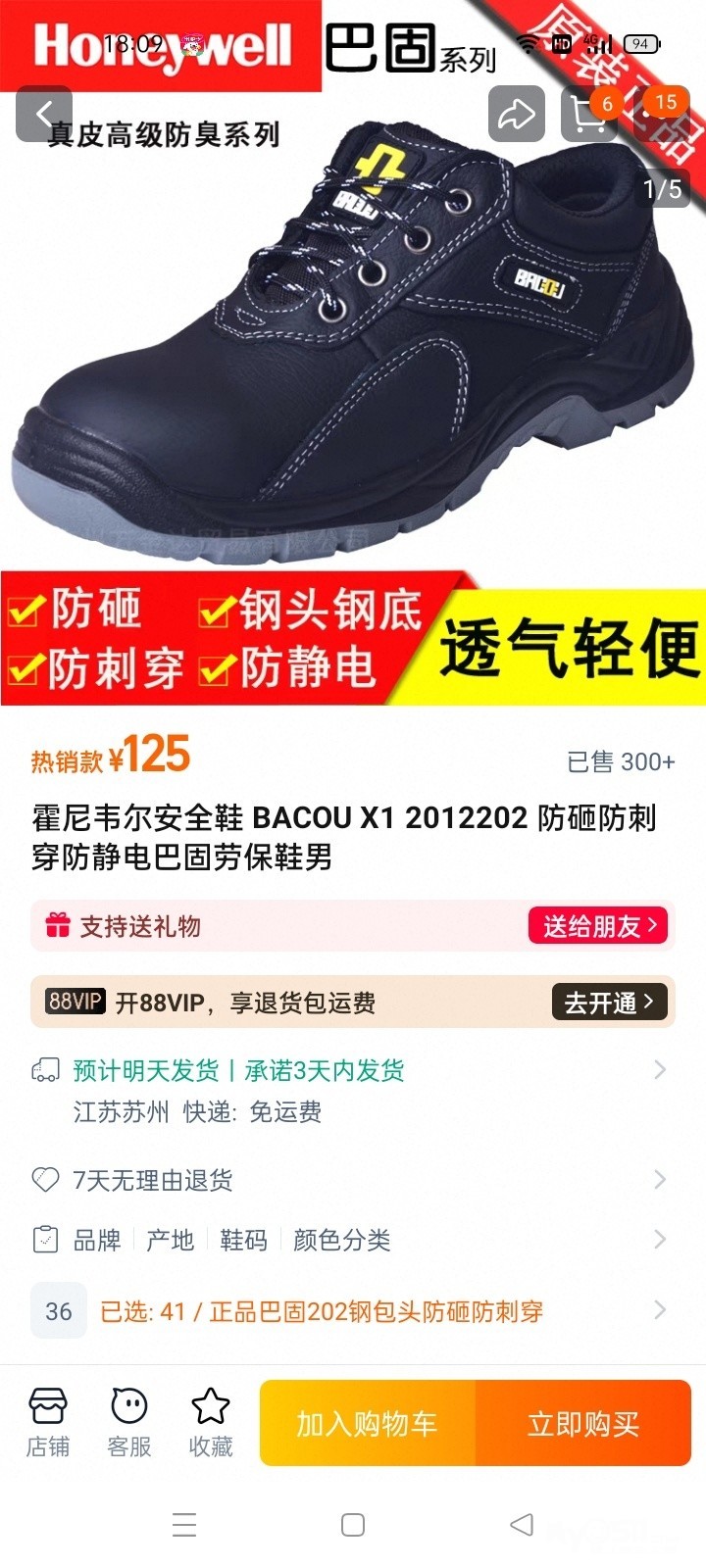
Task: Tap the system home button
Action: (353, 1525)
